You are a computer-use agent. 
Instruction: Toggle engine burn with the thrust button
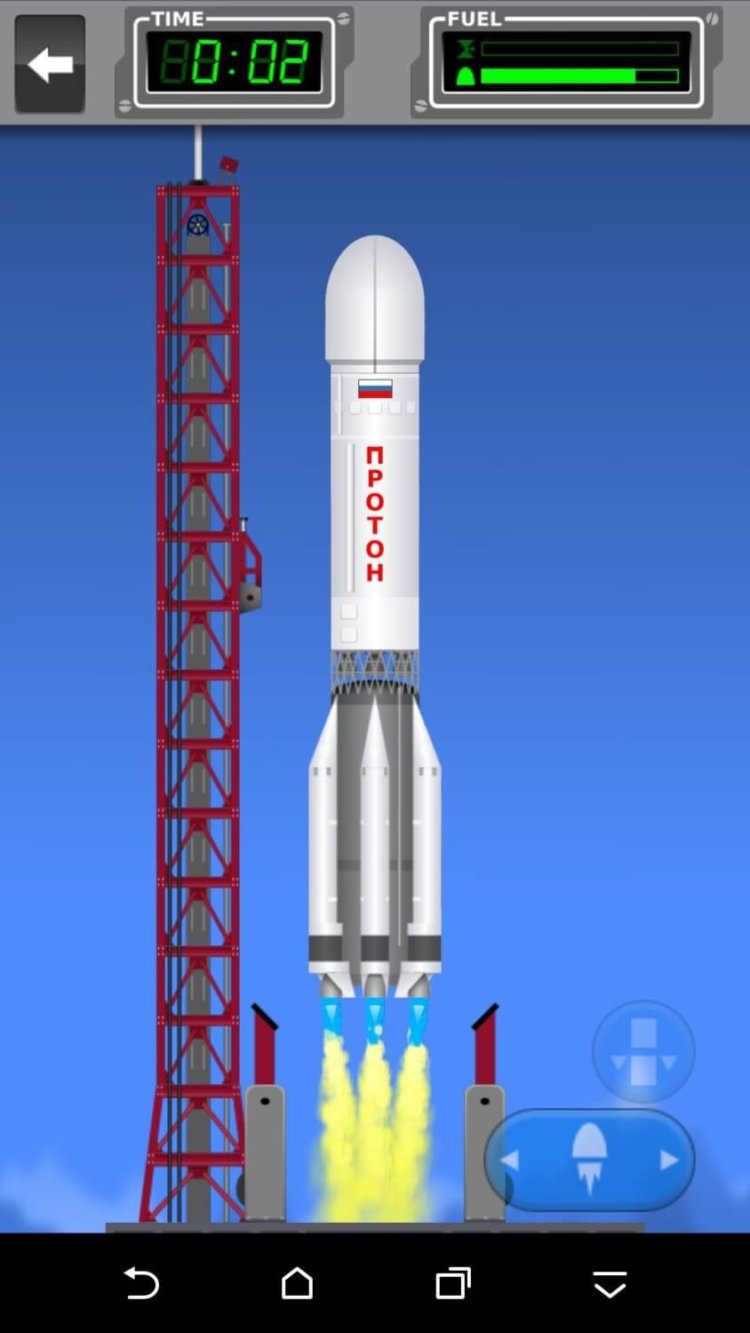pyautogui.click(x=588, y=1158)
